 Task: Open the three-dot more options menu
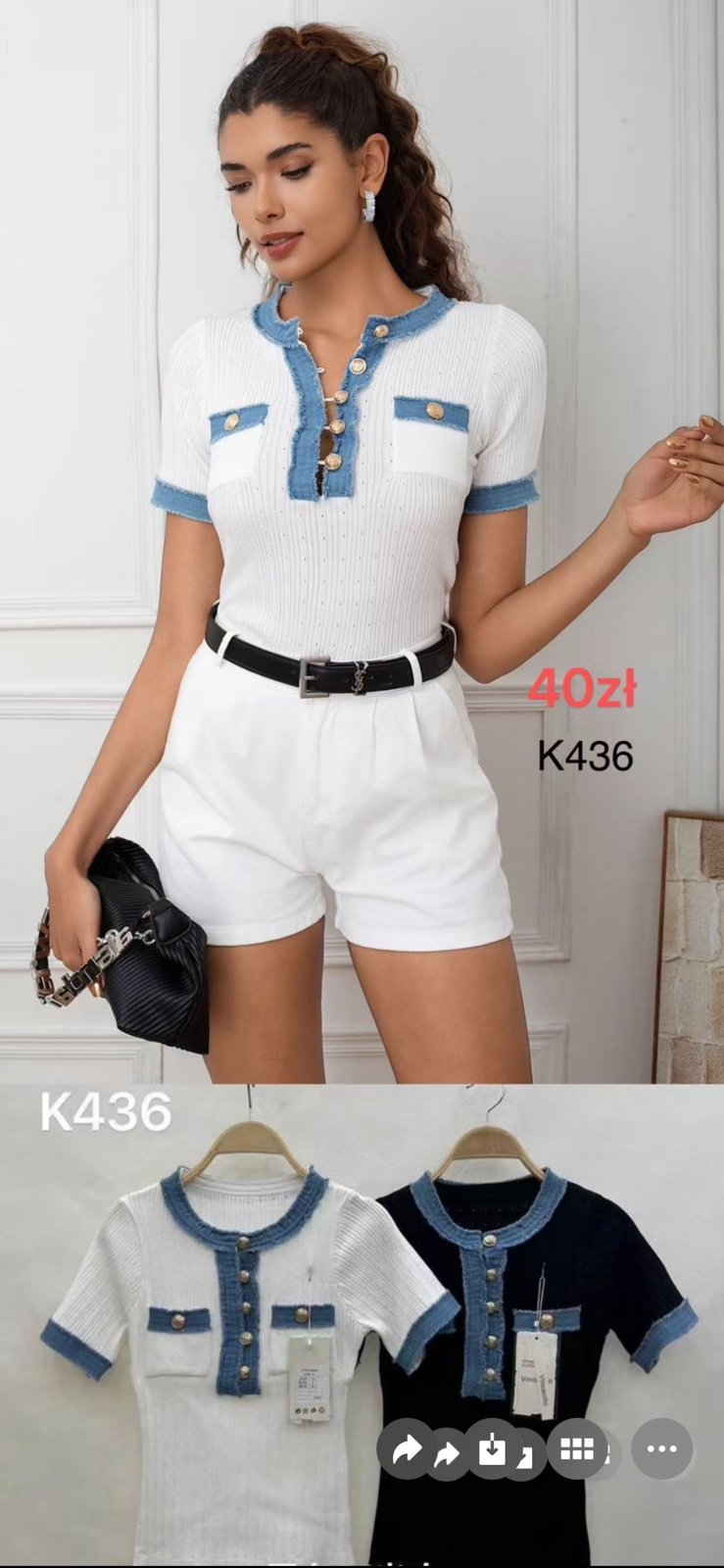click(661, 1449)
